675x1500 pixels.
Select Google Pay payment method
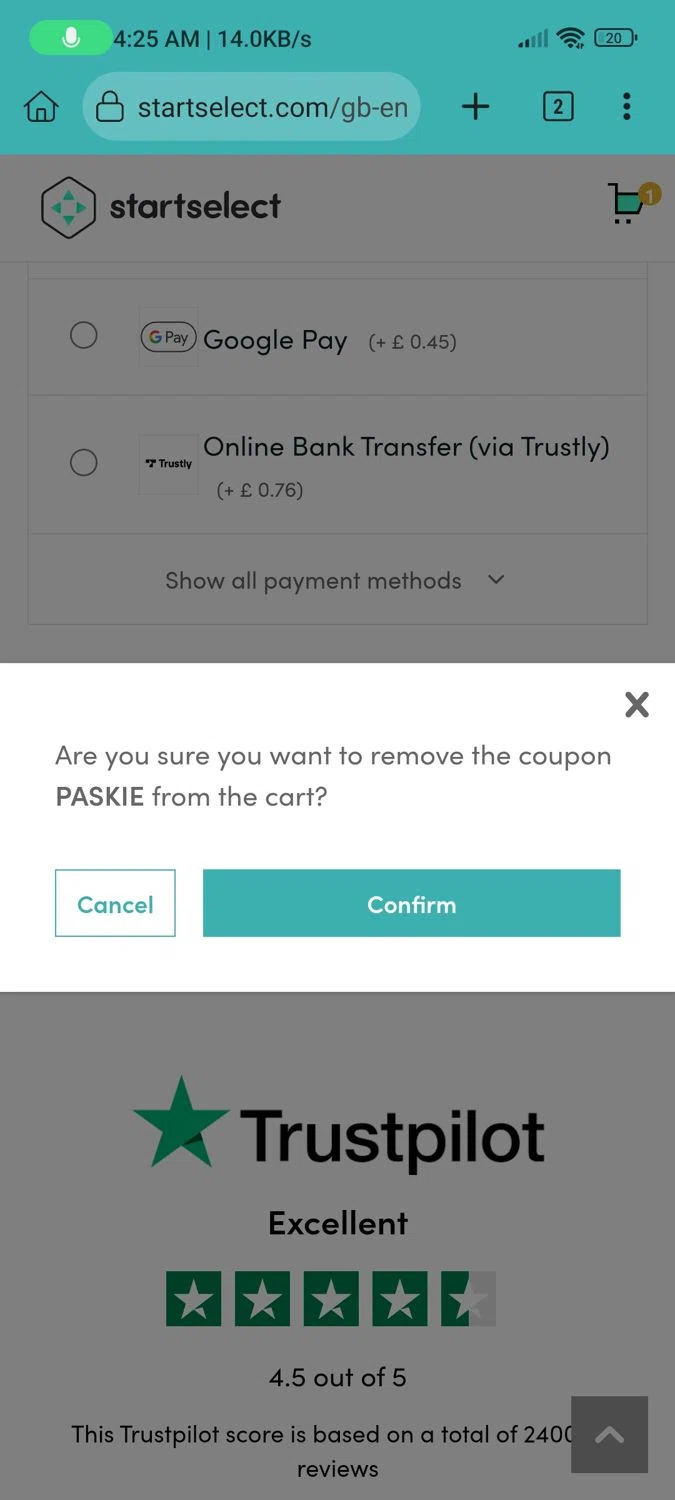pyautogui.click(x=84, y=335)
